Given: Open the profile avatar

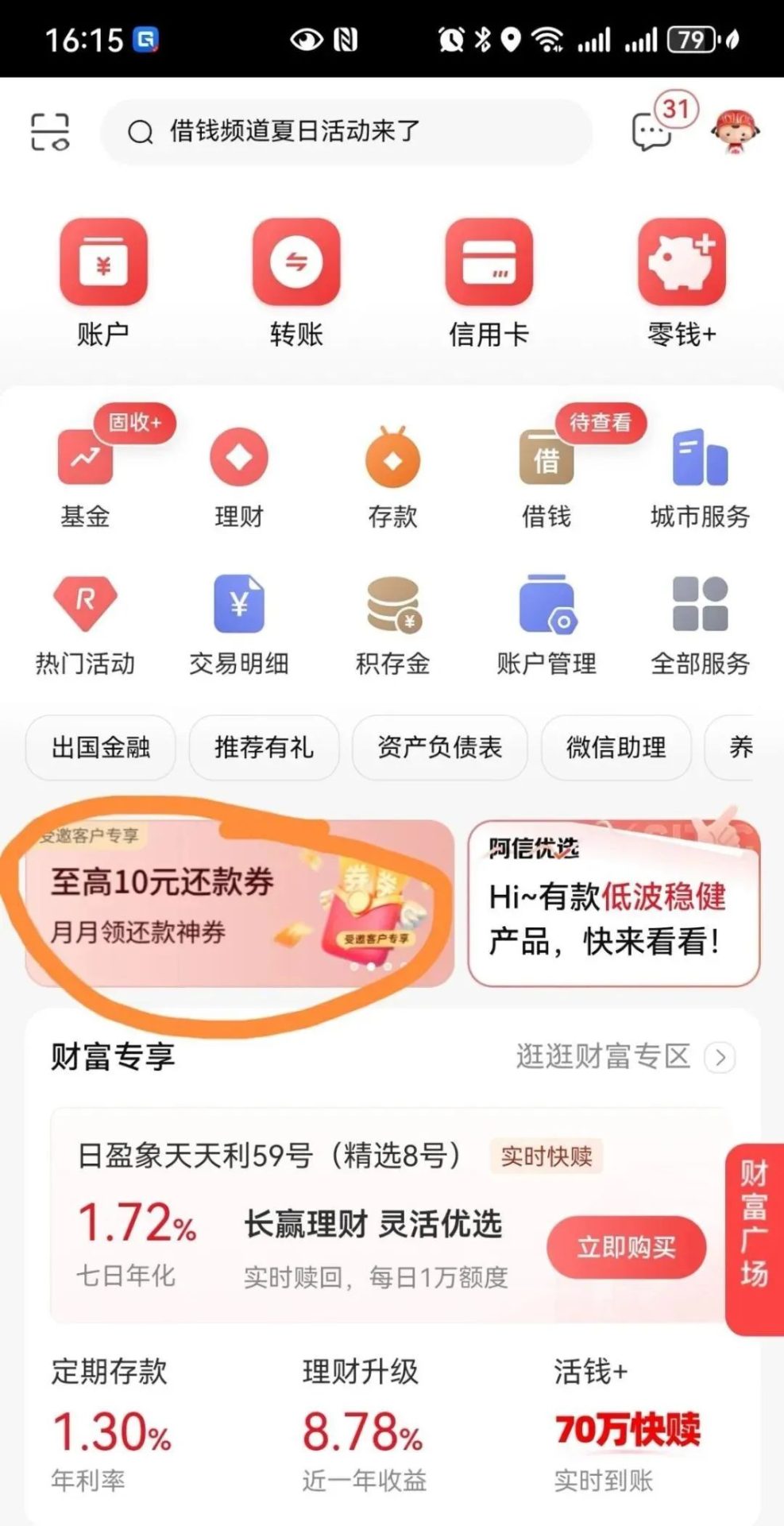Looking at the screenshot, I should point(736,131).
